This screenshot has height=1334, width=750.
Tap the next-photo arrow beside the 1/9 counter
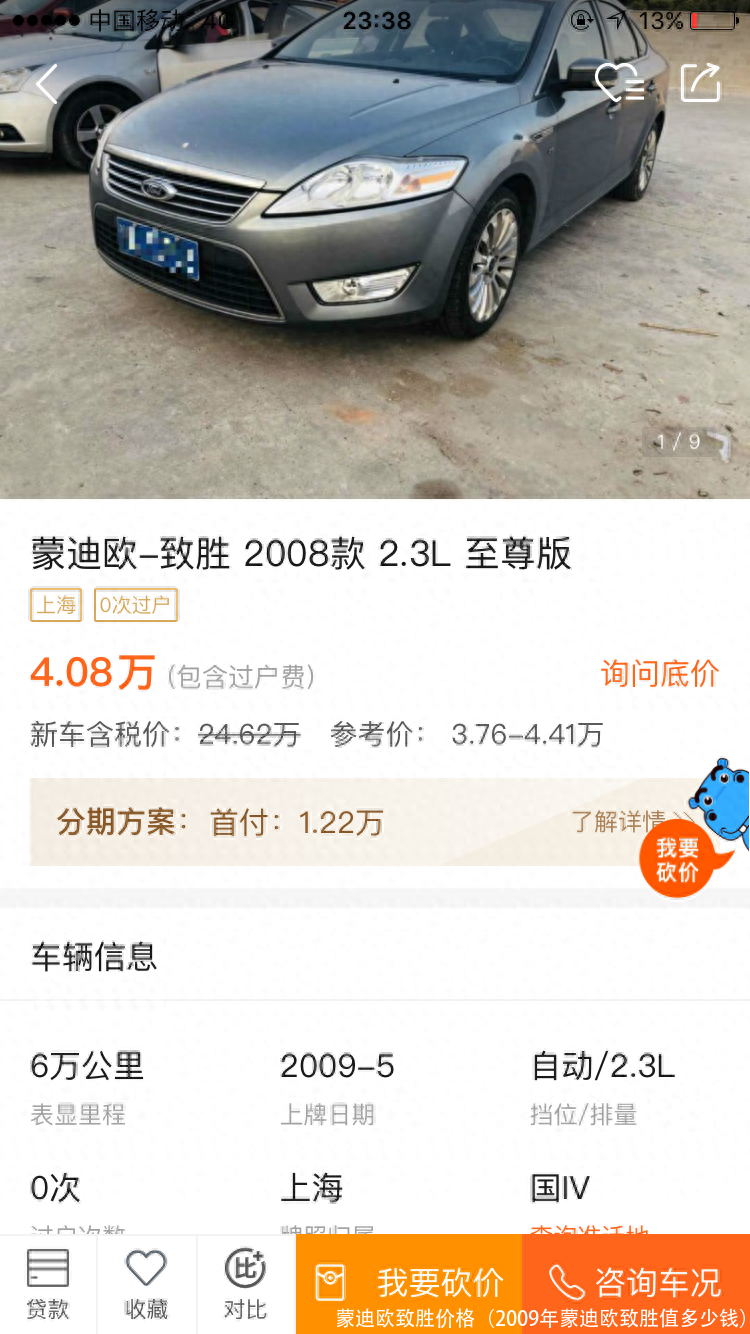coord(722,443)
